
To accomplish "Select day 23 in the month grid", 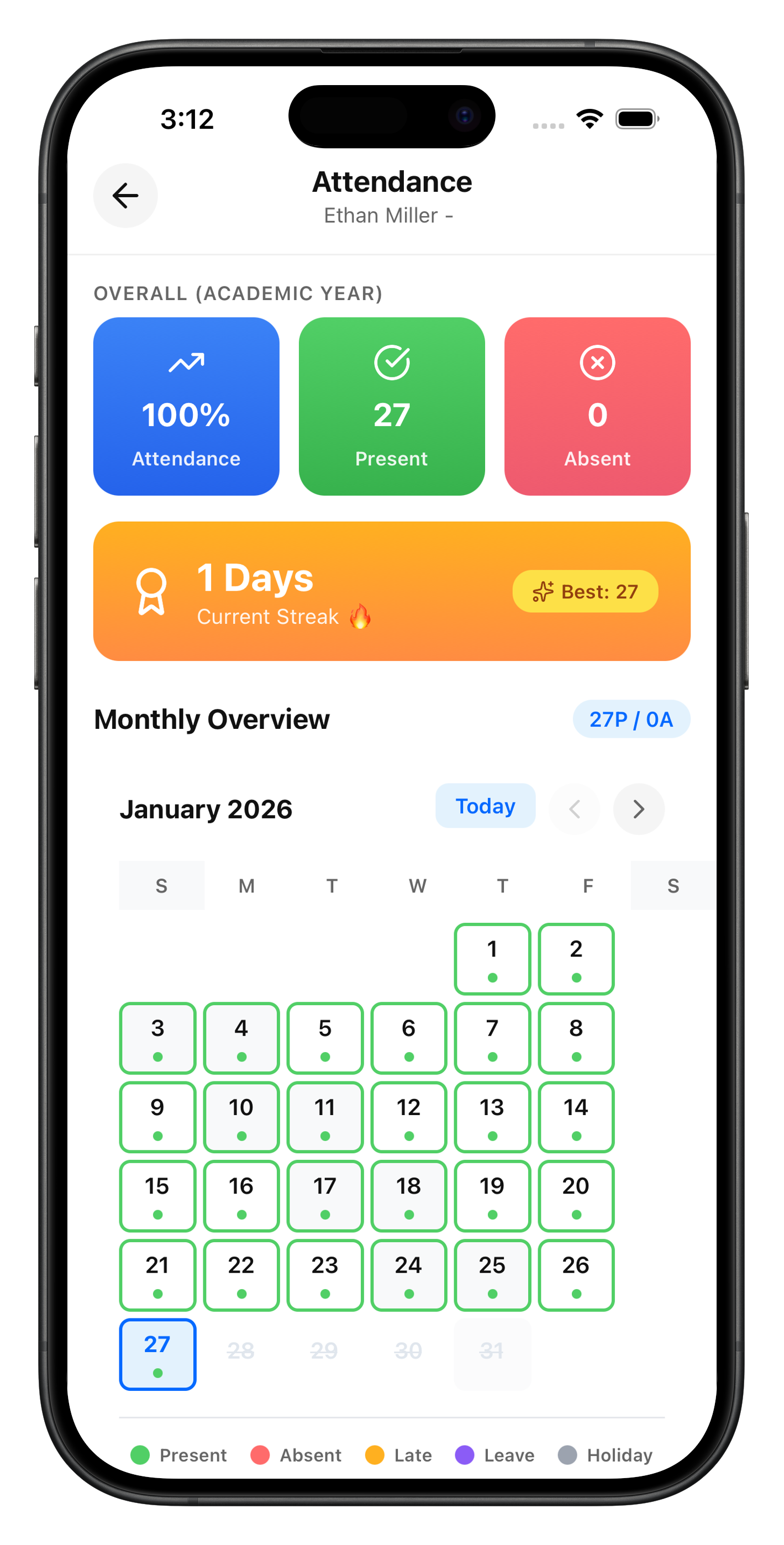I will click(x=324, y=1274).
